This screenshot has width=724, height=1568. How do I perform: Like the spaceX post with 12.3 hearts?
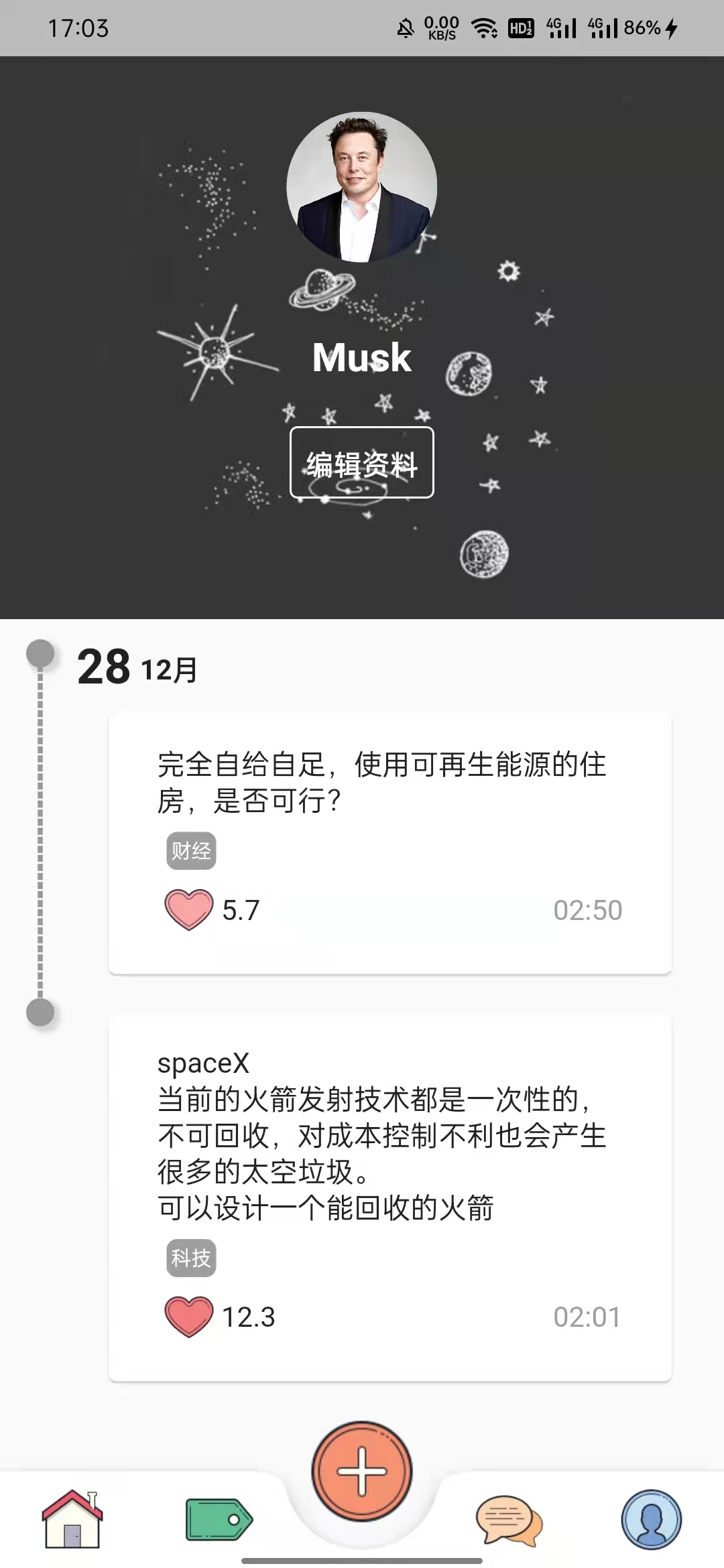188,1316
